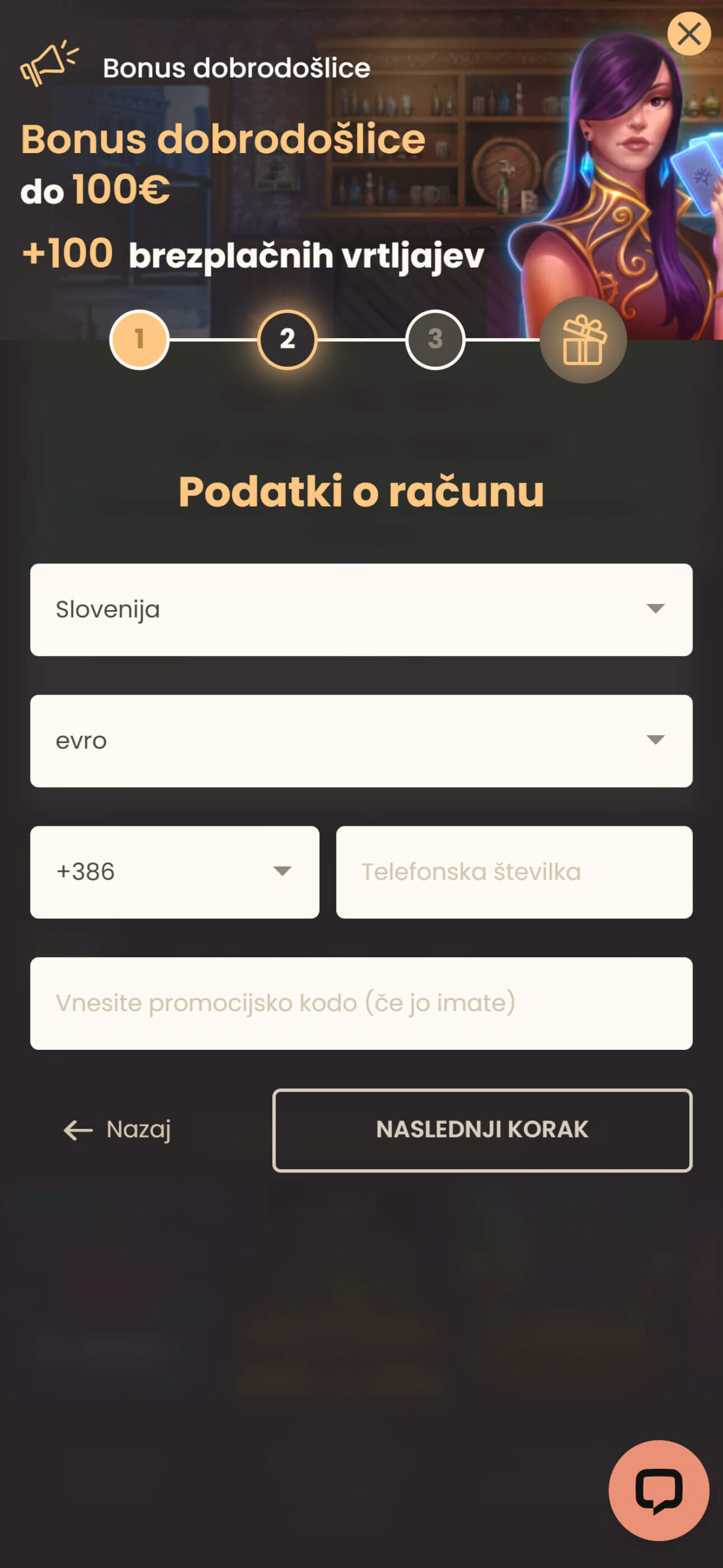Change the +386 phone country code
Image resolution: width=723 pixels, height=1568 pixels.
coord(174,872)
